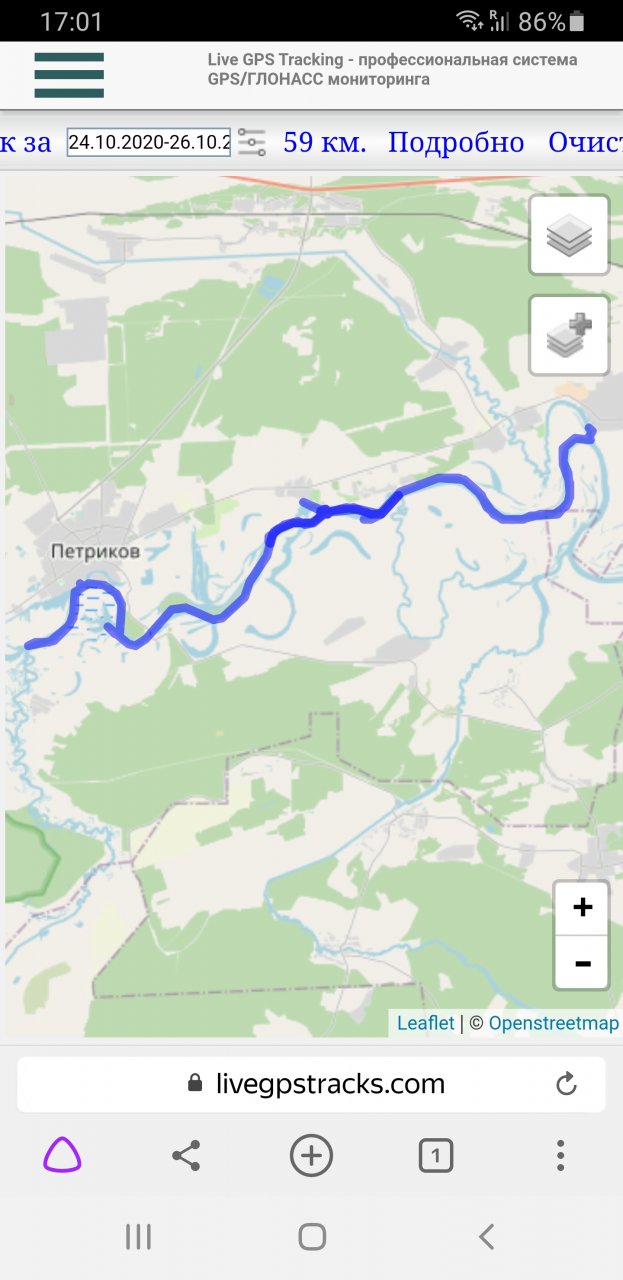Open track filter settings sliders
623x1280 pixels.
(252, 142)
